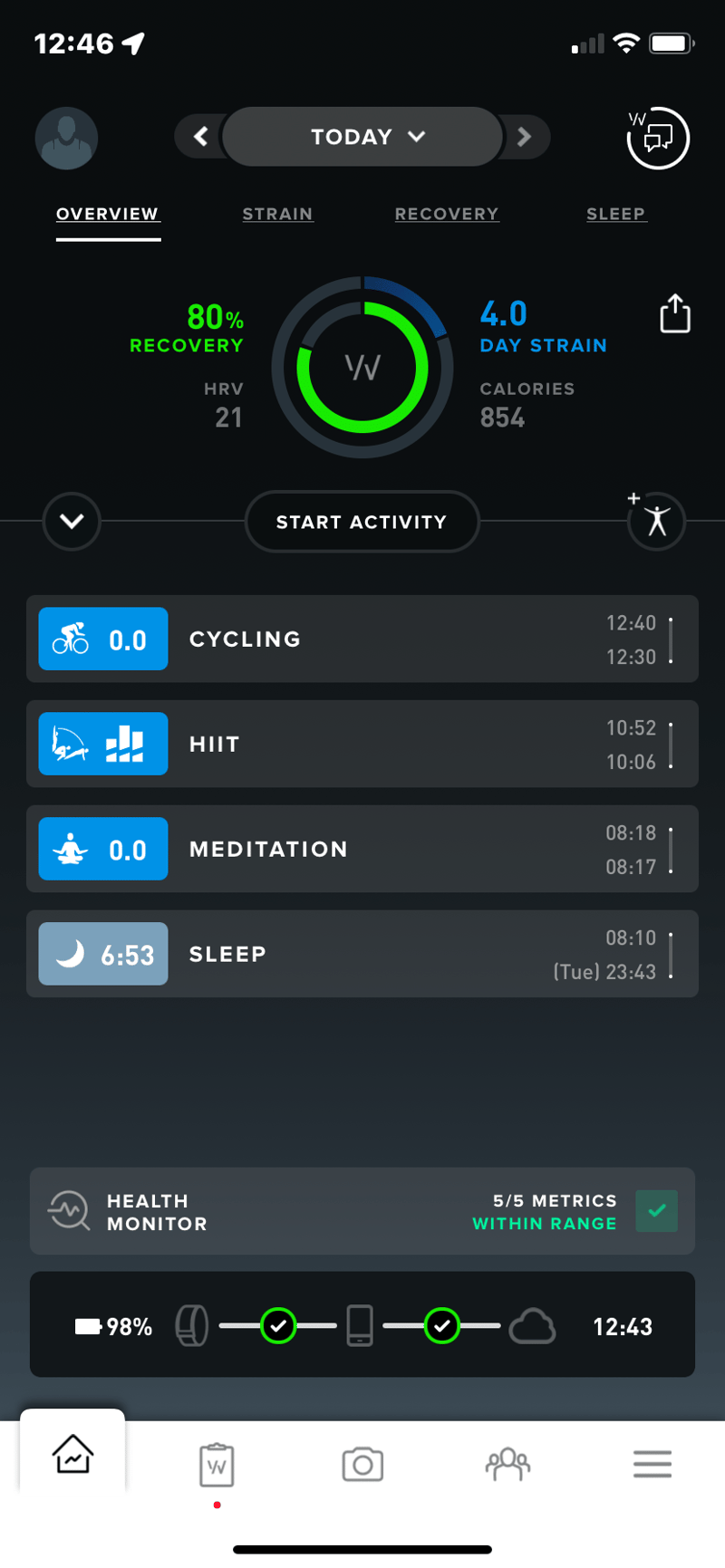Expand the down chevron circle
This screenshot has height=1568, width=725.
tap(72, 522)
